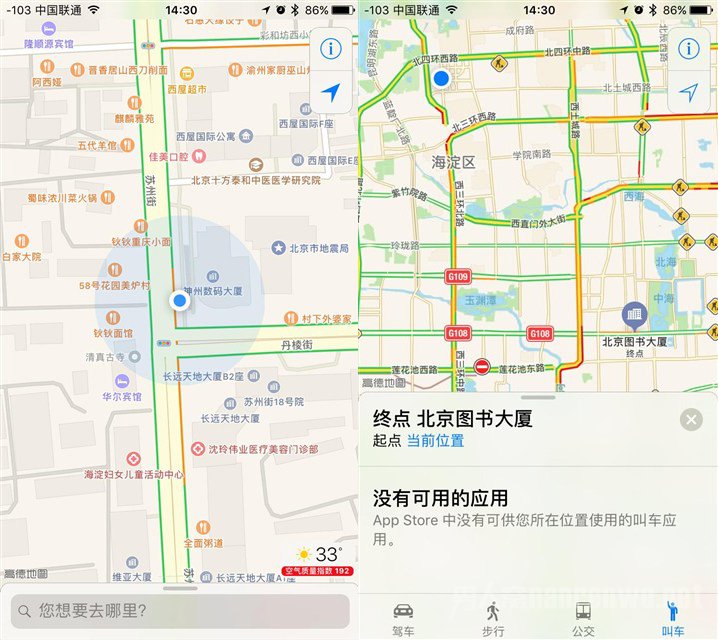
Task: Close the 终点 北京图书大厦 route card
Action: [x=690, y=420]
